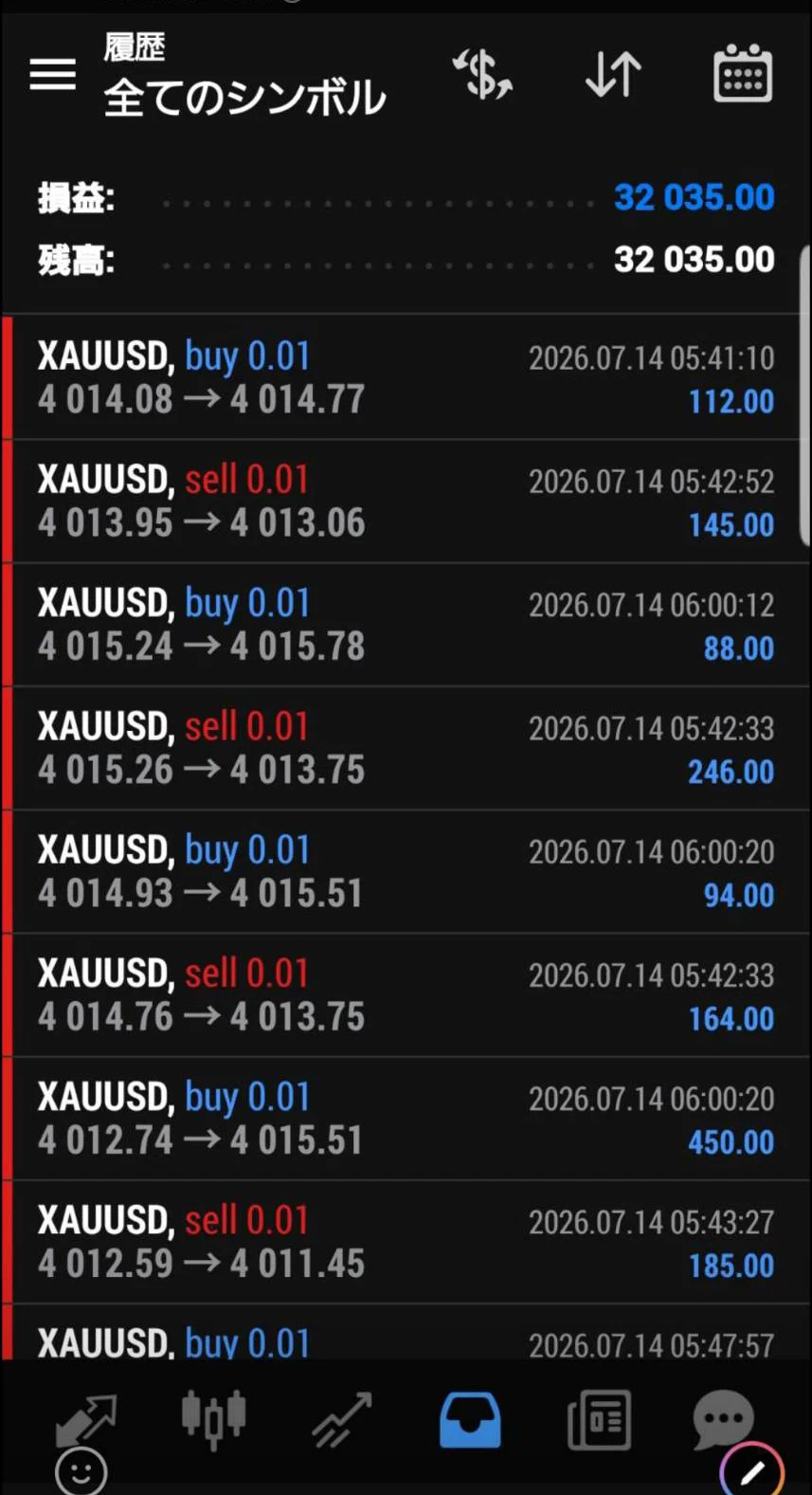Open the calendar date range picker
The height and width of the screenshot is (1495, 812).
pos(743,73)
